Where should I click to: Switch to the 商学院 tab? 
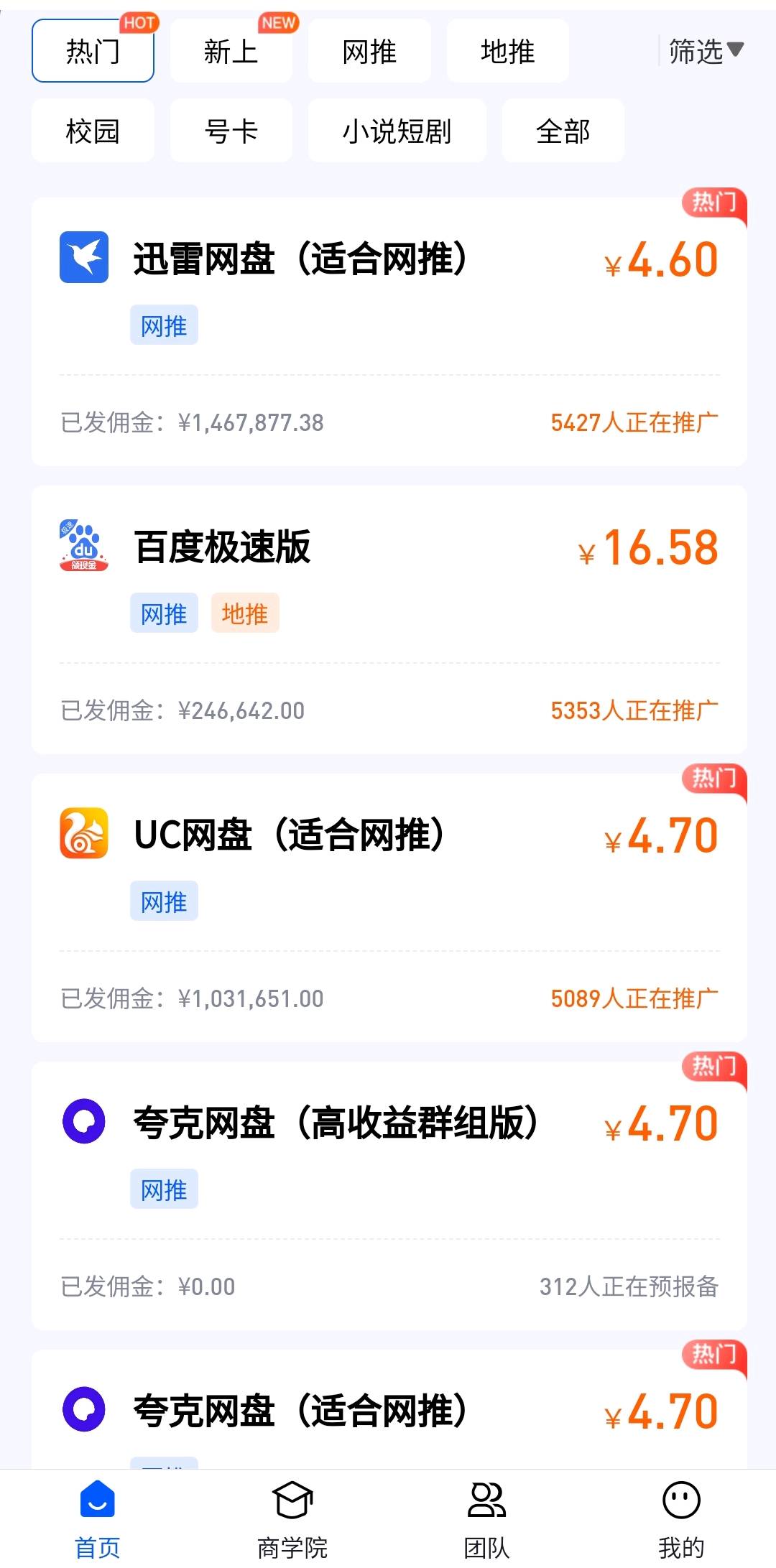pos(292,1518)
